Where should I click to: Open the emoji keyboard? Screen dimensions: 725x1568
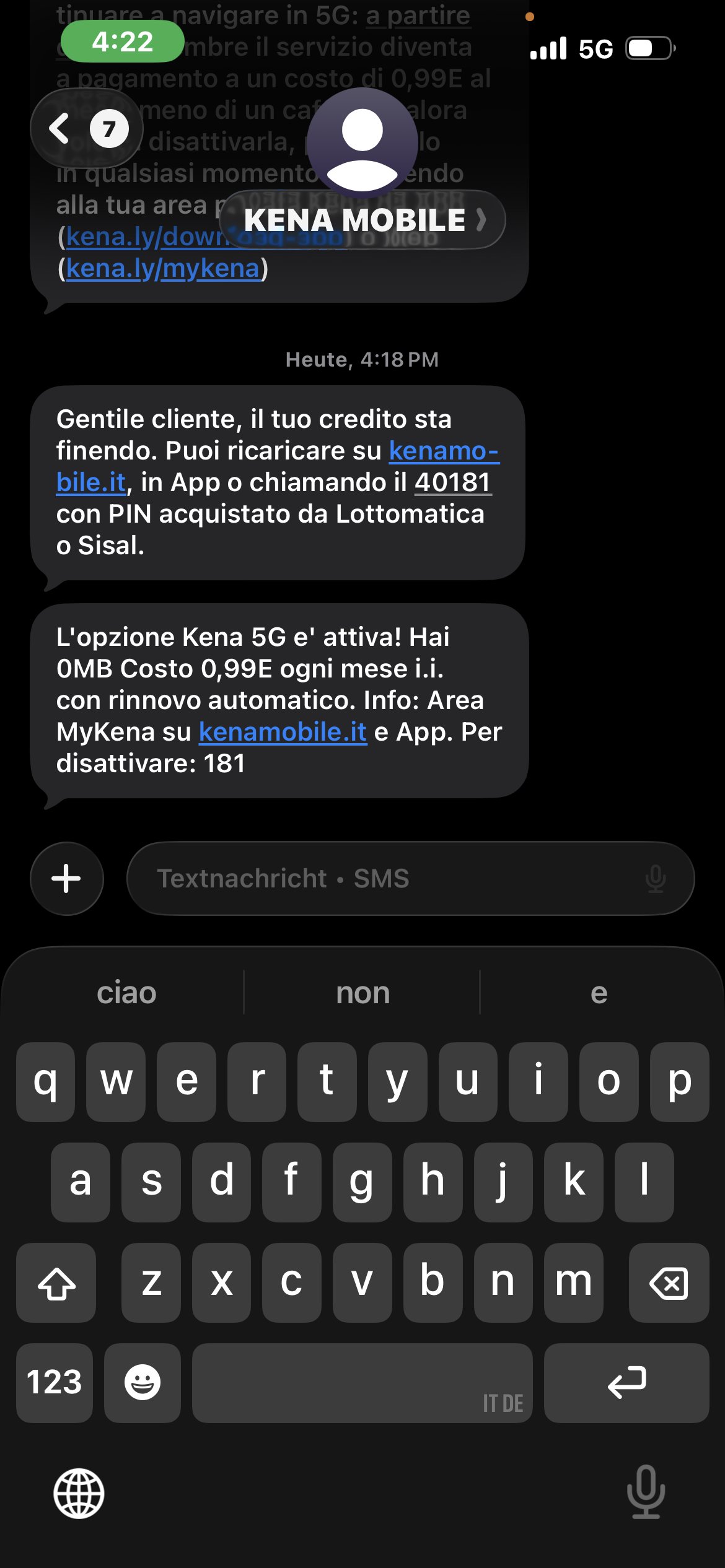[x=143, y=1383]
